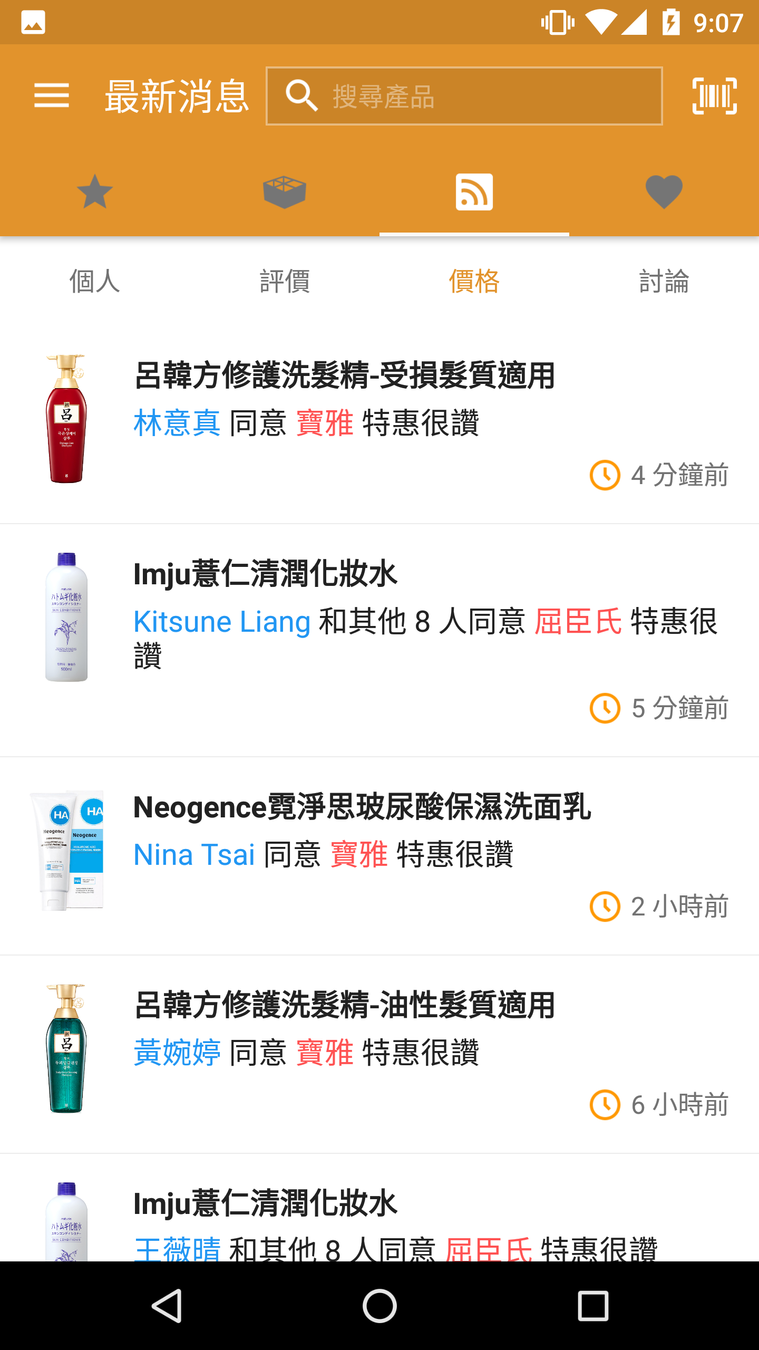
Task: Switch to the 討論 sub-tab
Action: click(663, 281)
